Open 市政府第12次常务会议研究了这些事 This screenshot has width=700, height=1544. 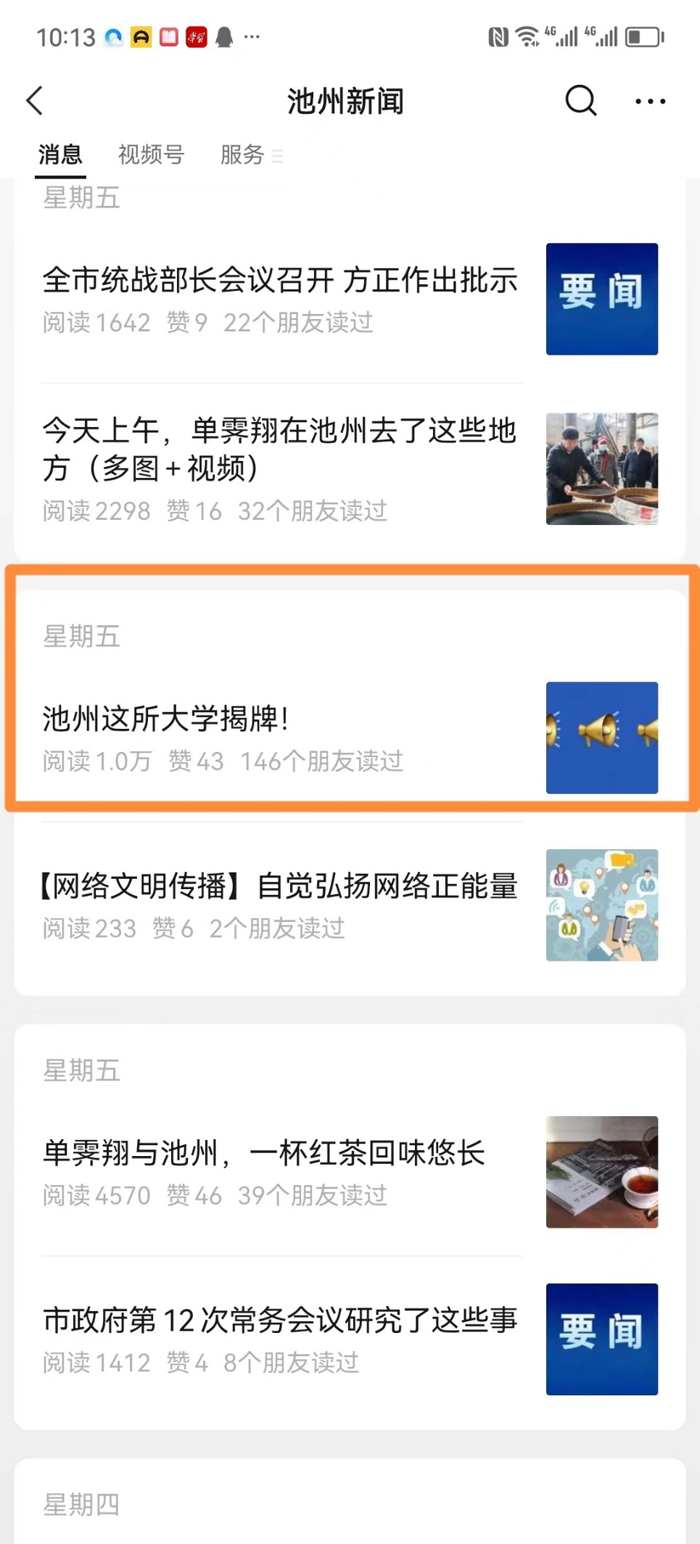(280, 1320)
